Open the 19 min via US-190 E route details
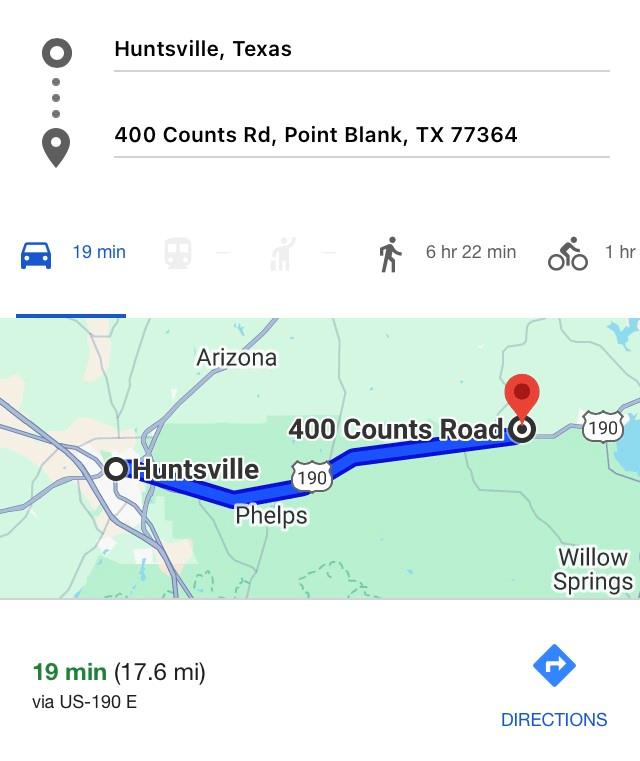 120,685
